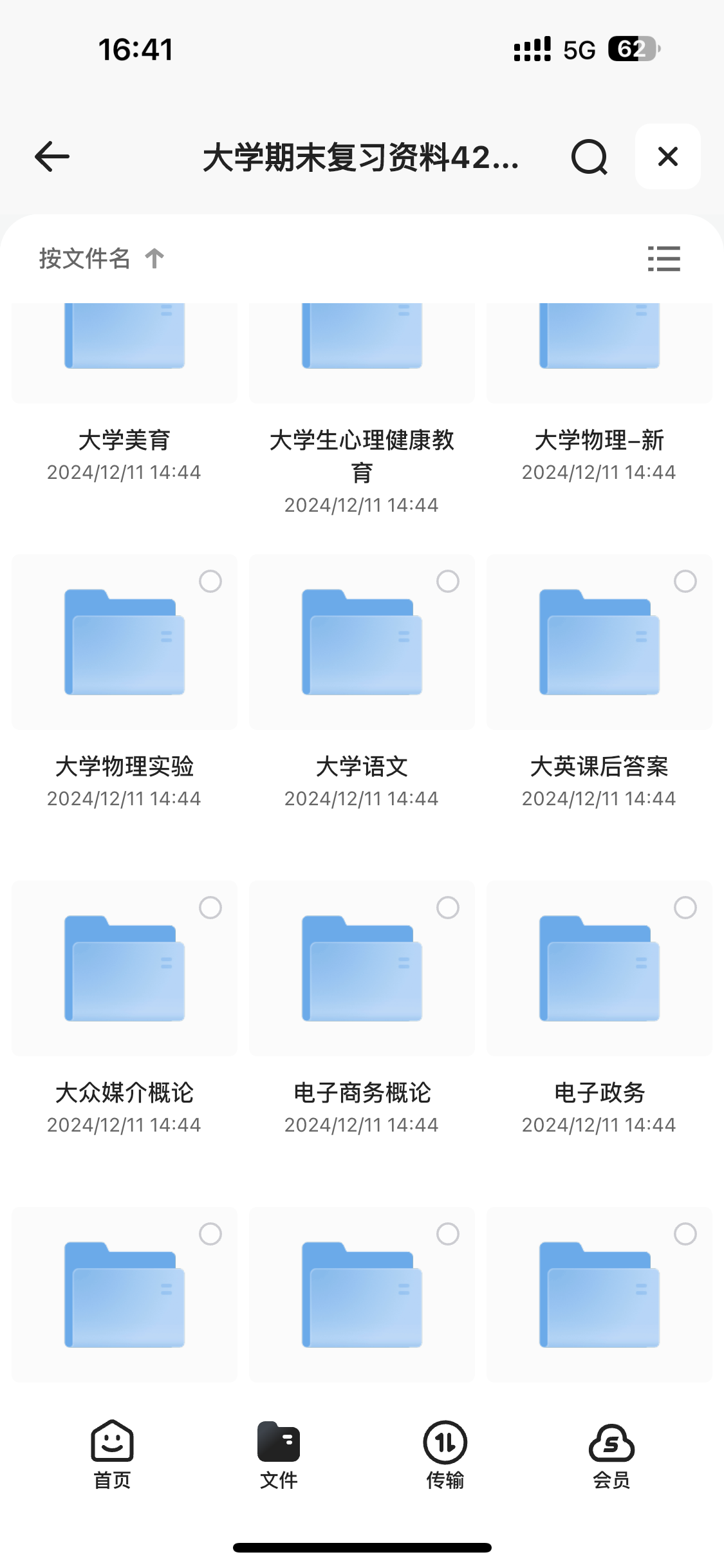Select the 大学语文 folder checkbox
Image resolution: width=724 pixels, height=1568 pixels.
(x=447, y=581)
